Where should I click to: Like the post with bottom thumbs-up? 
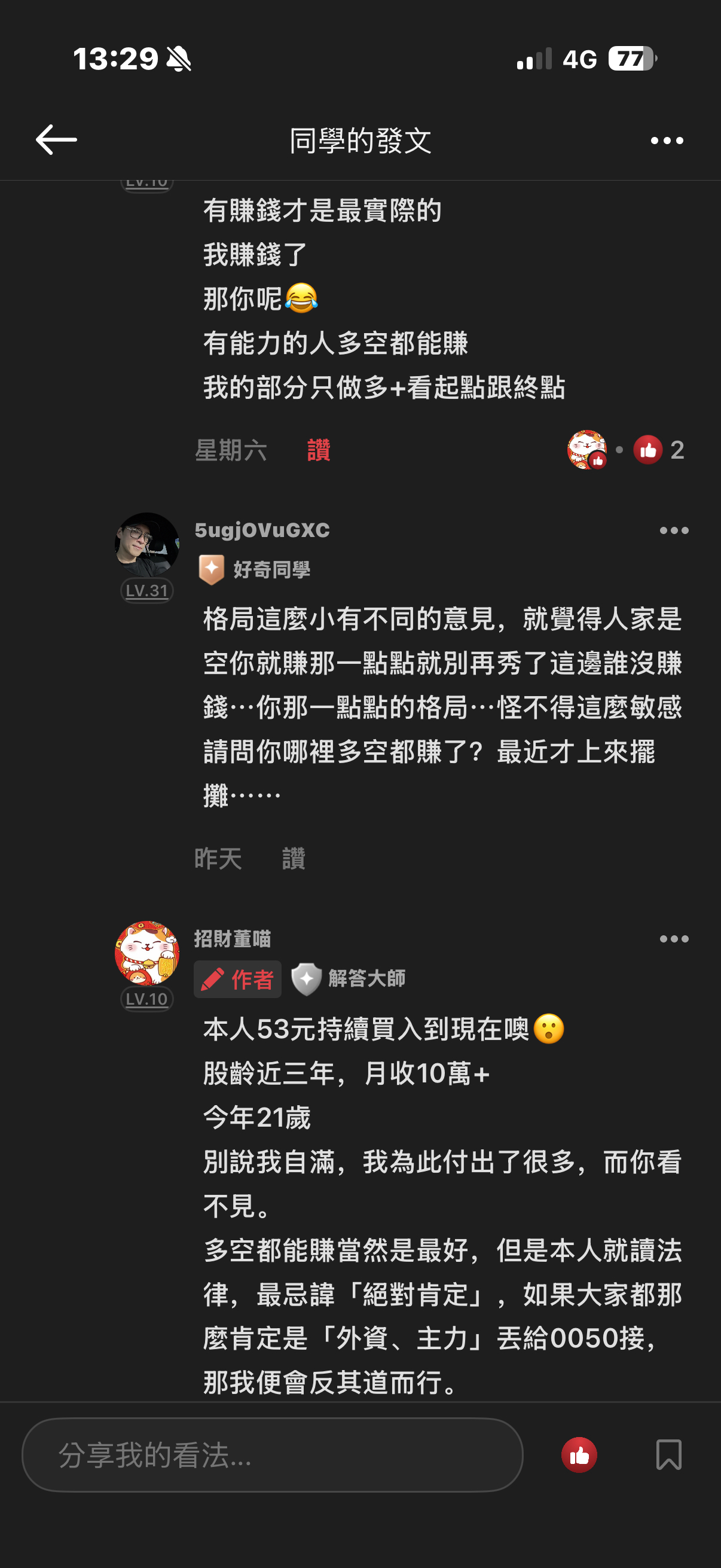pyautogui.click(x=579, y=1455)
